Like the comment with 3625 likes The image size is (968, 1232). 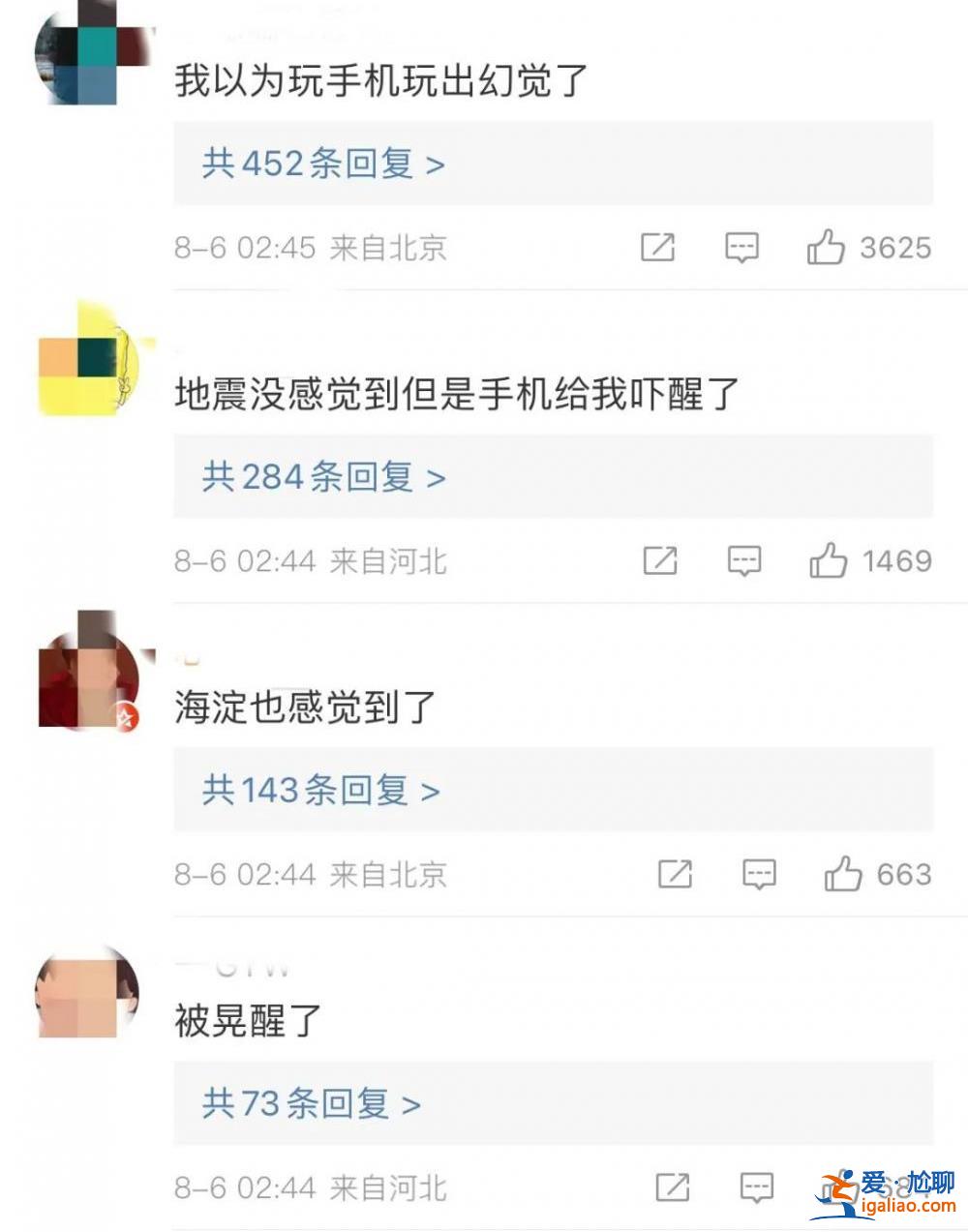point(826,248)
